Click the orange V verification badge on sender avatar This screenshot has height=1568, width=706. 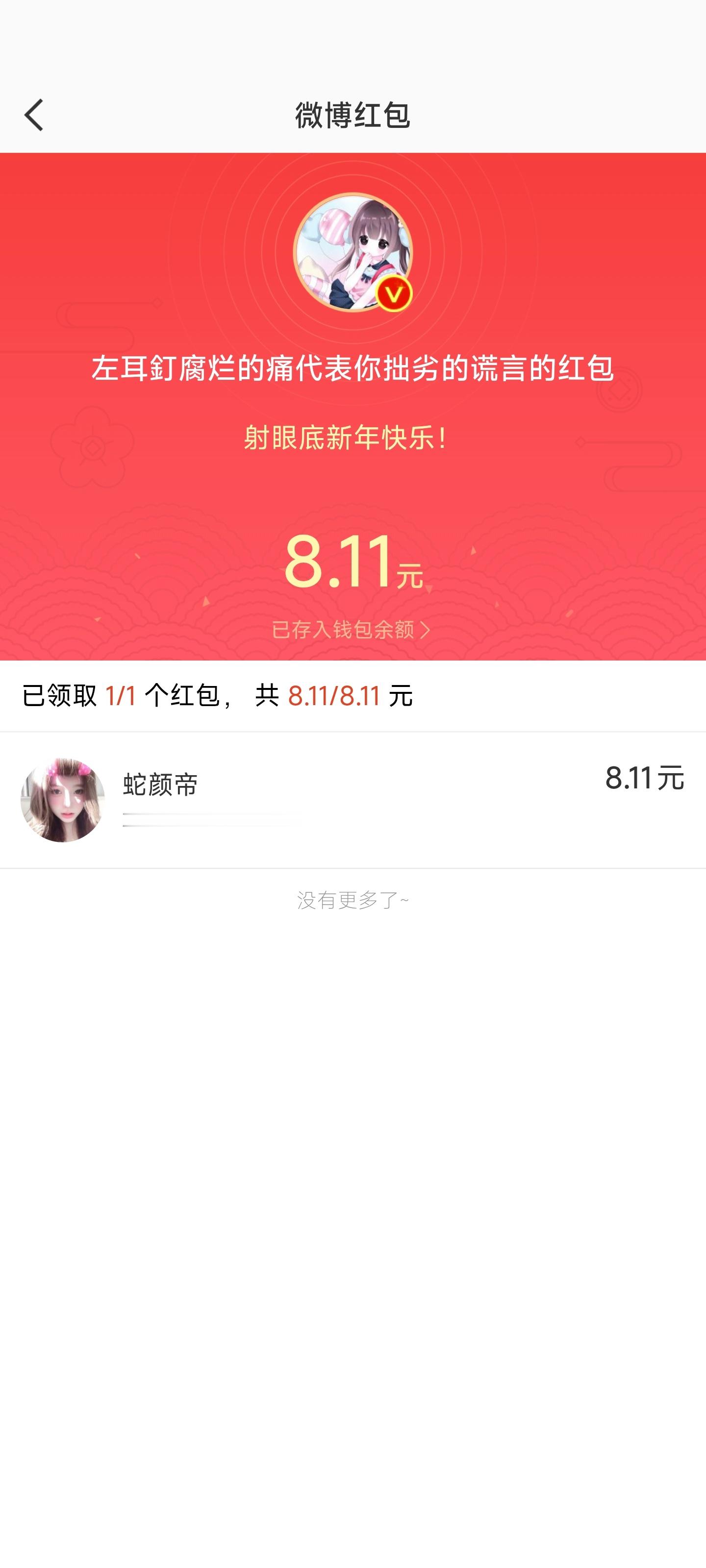pyautogui.click(x=396, y=294)
